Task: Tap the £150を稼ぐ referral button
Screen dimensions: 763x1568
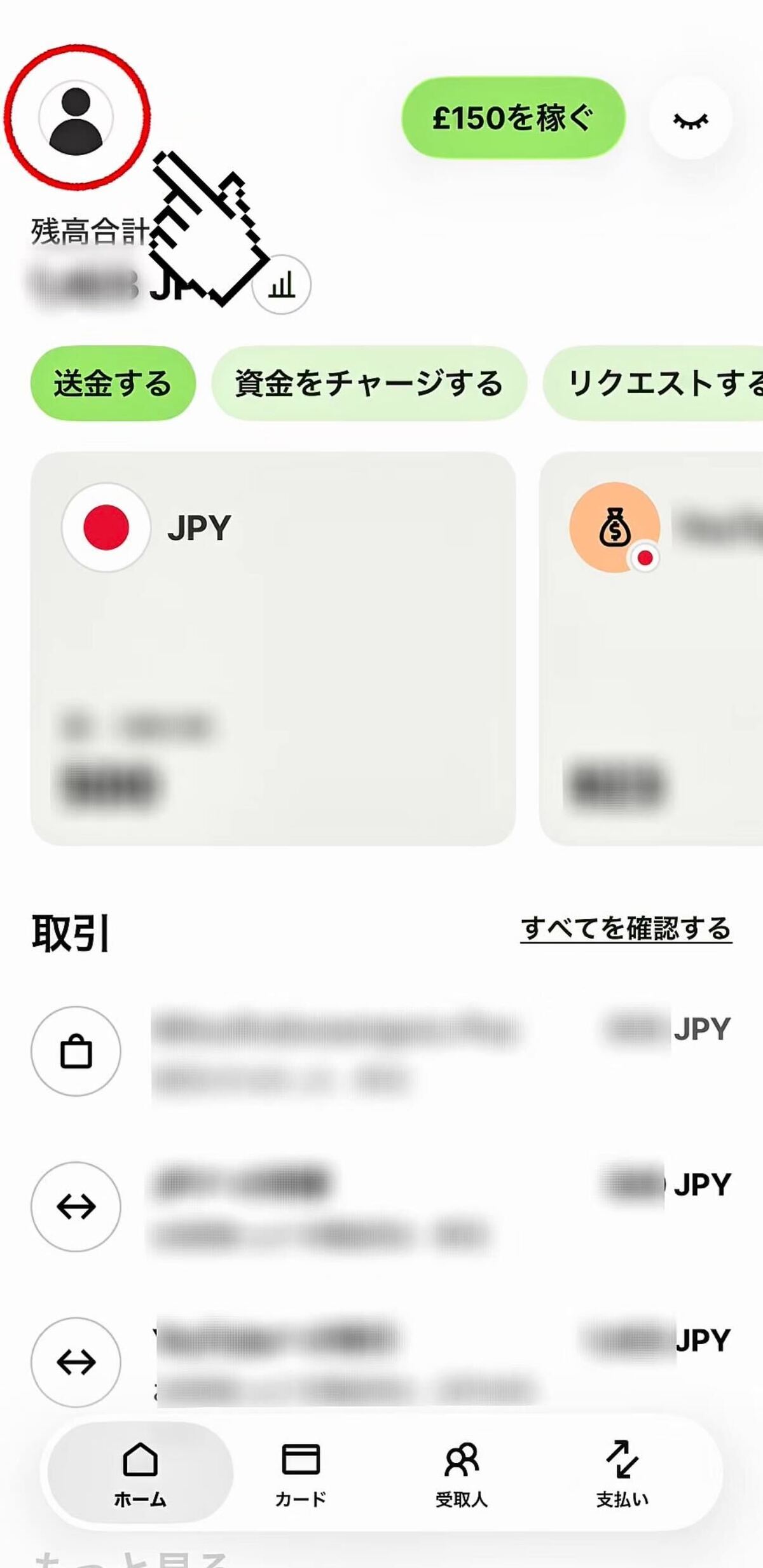Action: tap(513, 118)
